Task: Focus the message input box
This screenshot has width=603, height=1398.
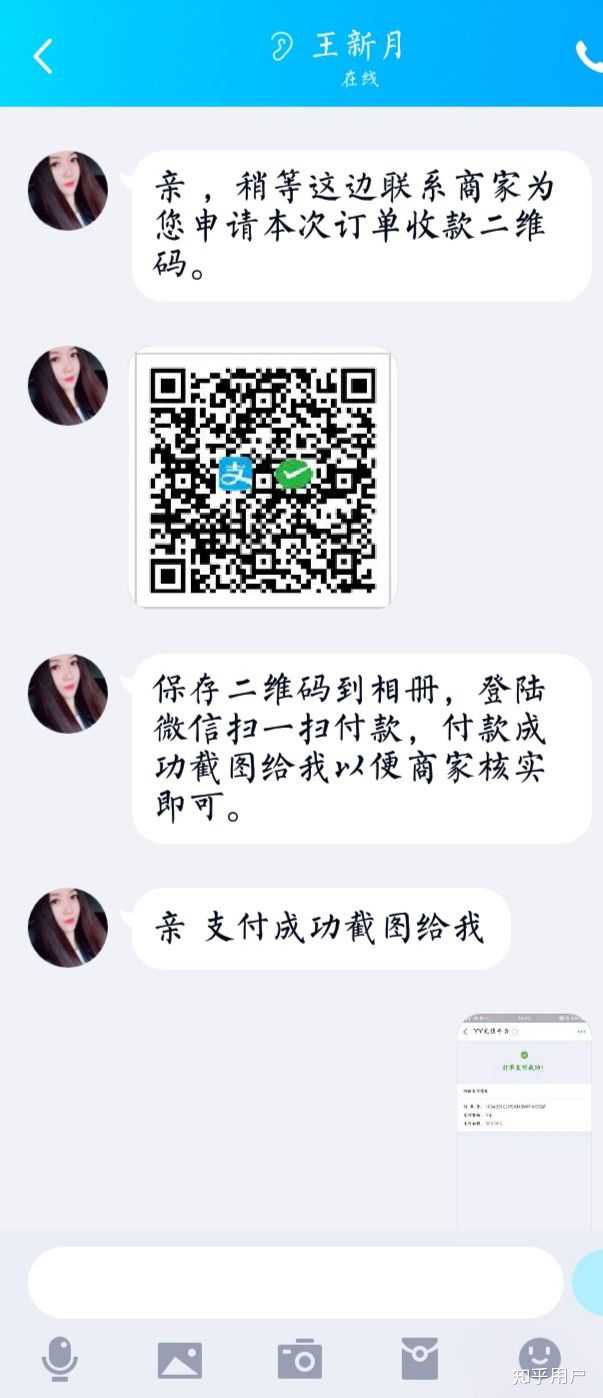Action: (x=296, y=1282)
